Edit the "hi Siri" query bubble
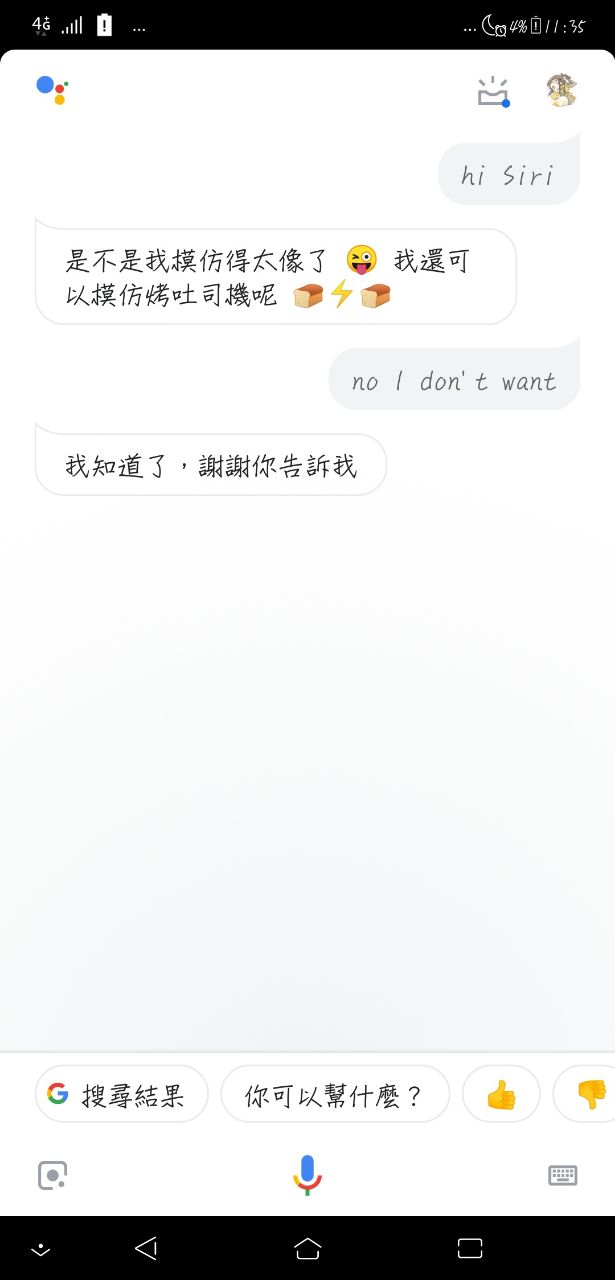 [508, 176]
